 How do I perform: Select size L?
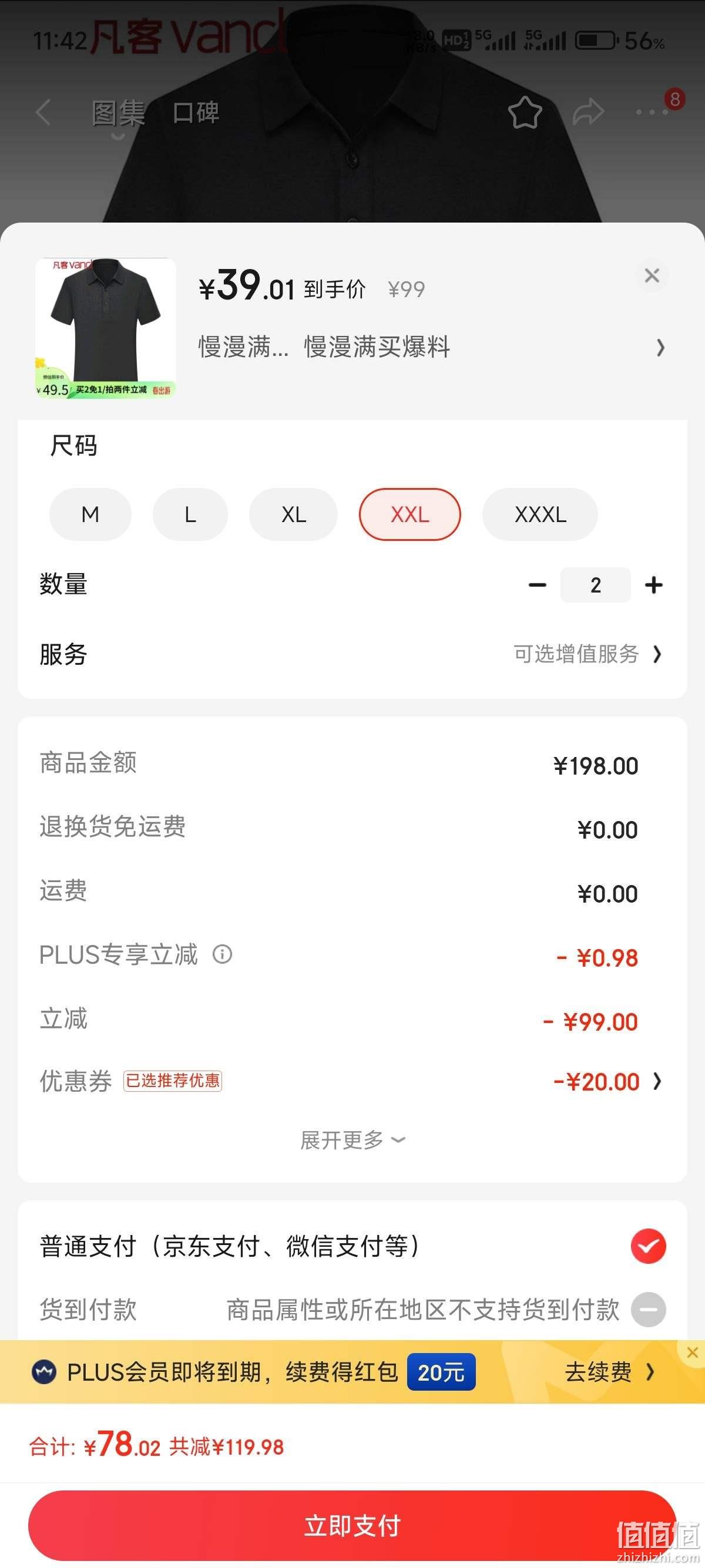(190, 514)
